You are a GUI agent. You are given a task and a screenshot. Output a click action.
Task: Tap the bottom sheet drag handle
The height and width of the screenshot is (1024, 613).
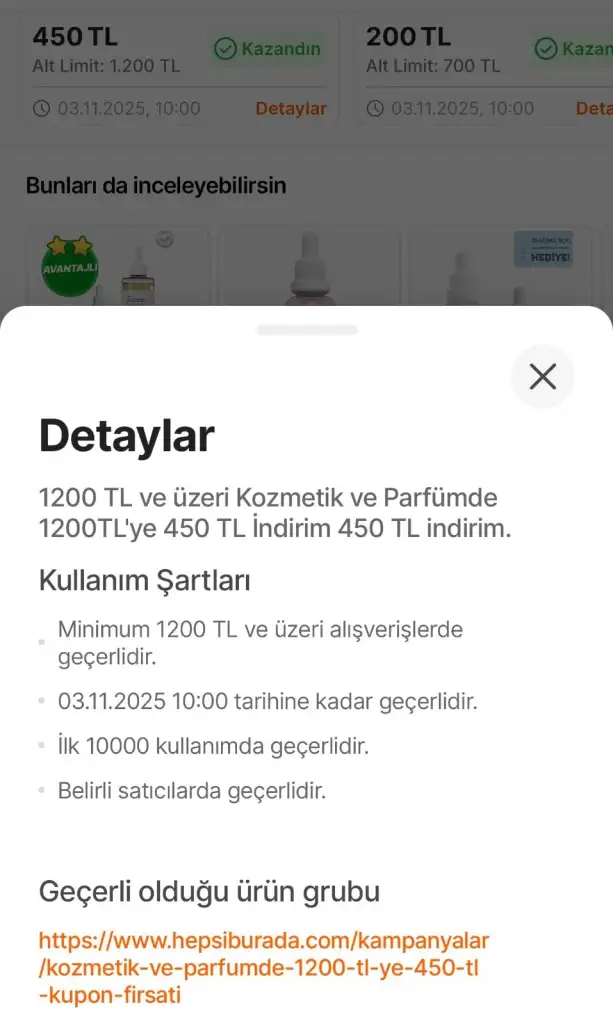(306, 329)
